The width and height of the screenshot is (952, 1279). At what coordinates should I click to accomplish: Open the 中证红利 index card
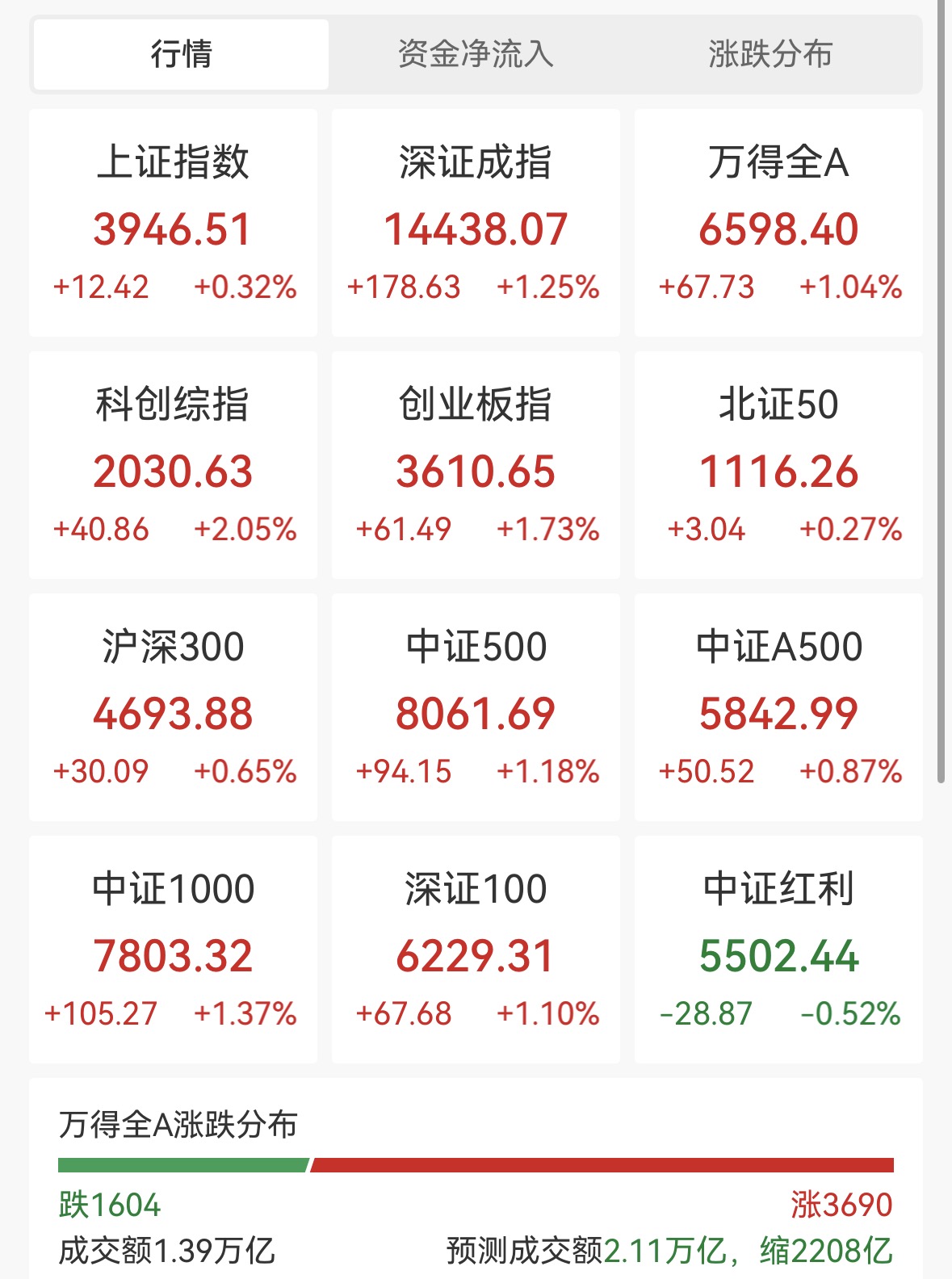tap(778, 950)
